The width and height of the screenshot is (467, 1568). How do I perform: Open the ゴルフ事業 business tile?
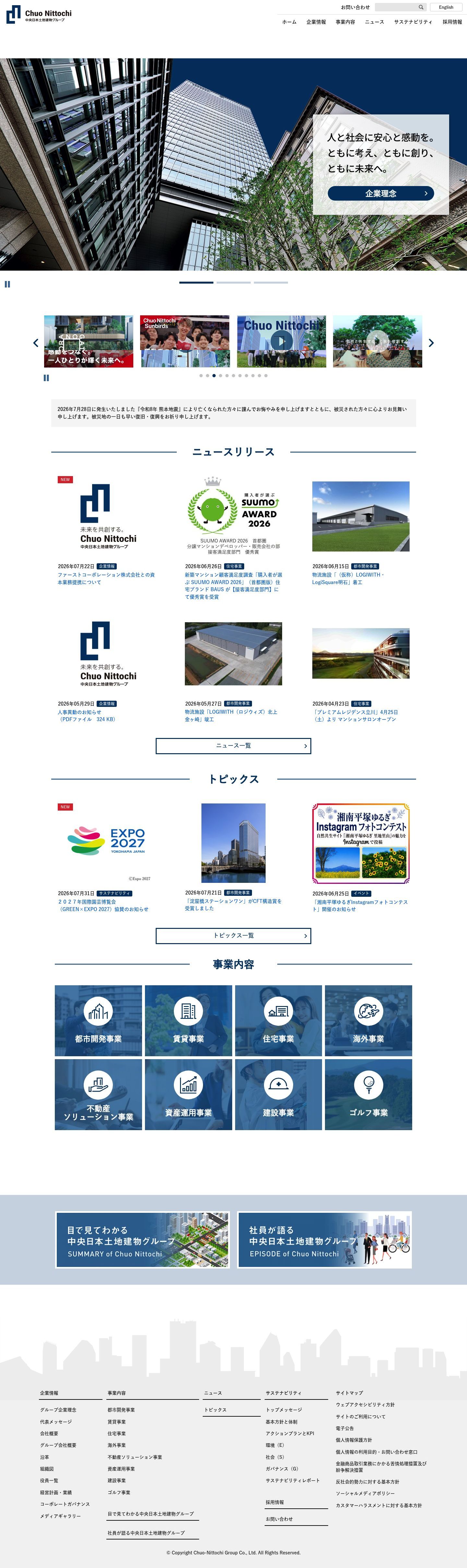click(368, 1094)
